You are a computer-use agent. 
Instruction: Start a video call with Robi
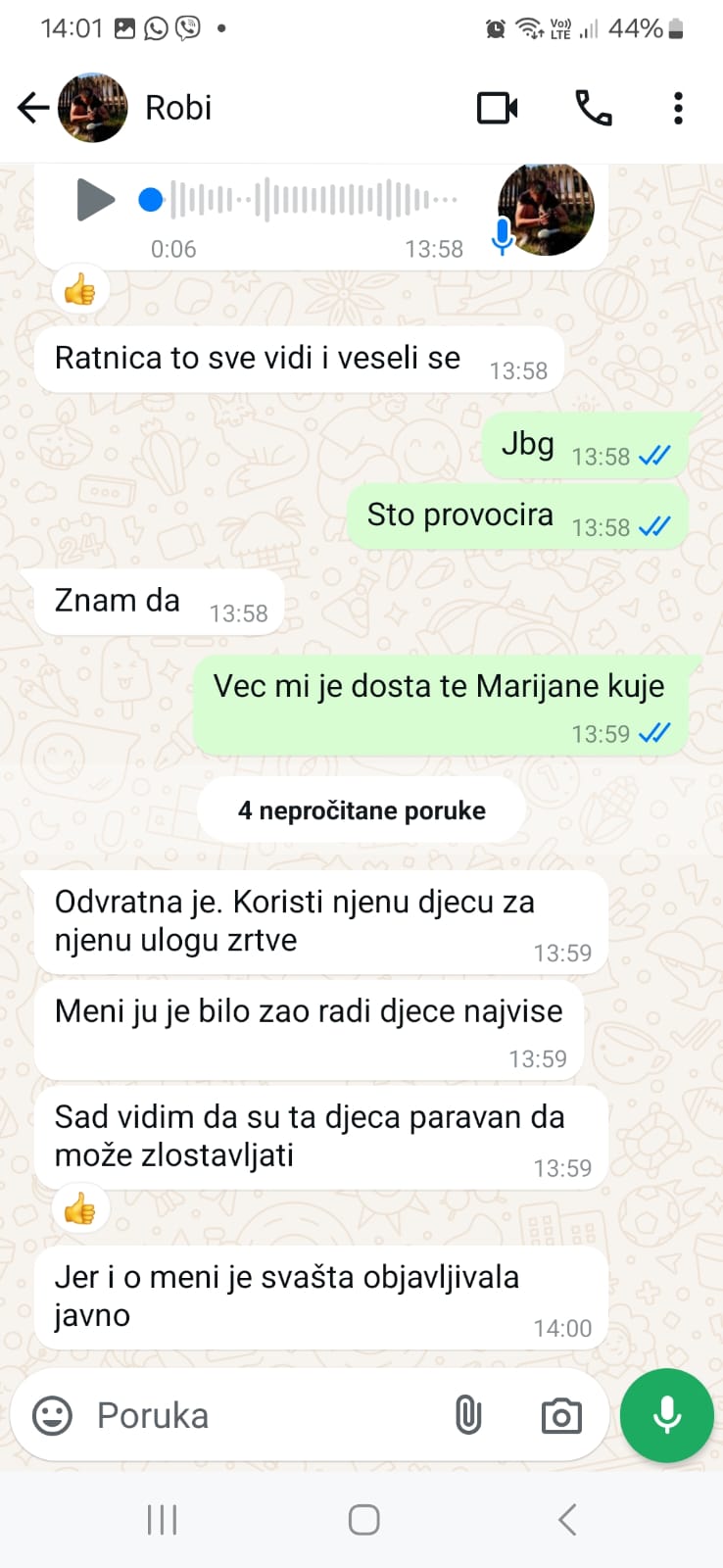click(x=497, y=108)
